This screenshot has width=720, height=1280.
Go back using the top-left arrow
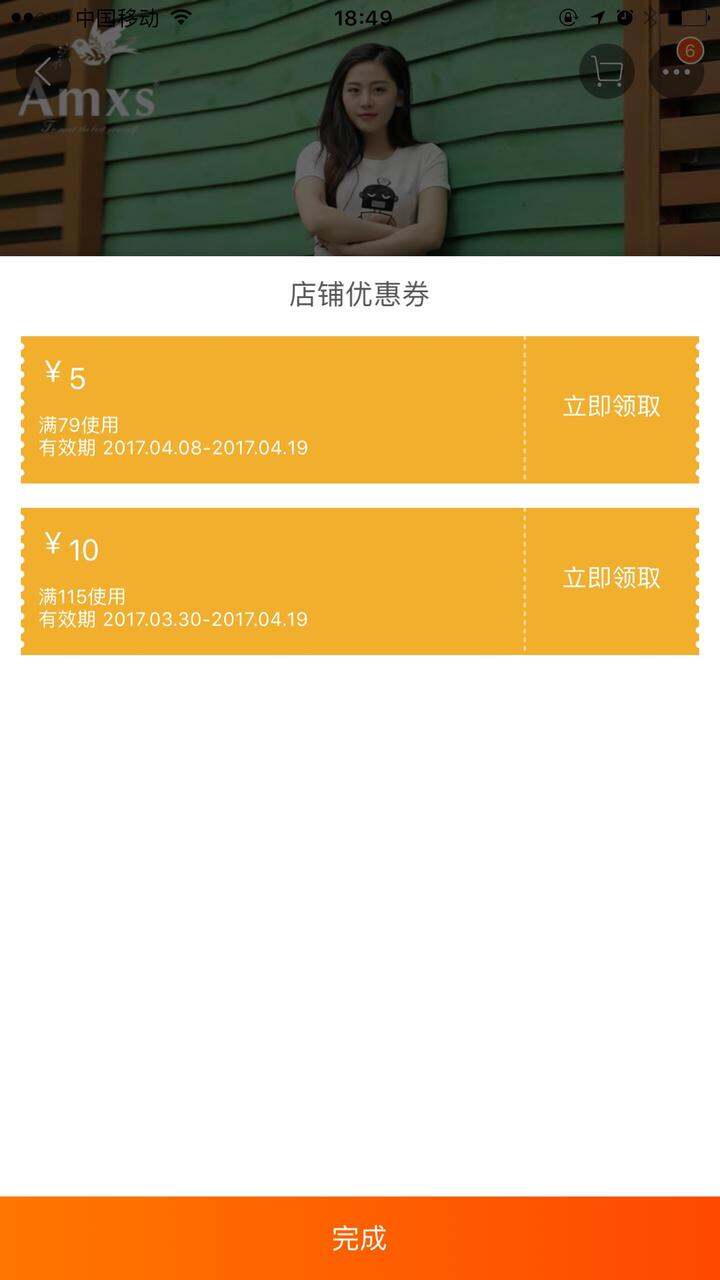[43, 72]
